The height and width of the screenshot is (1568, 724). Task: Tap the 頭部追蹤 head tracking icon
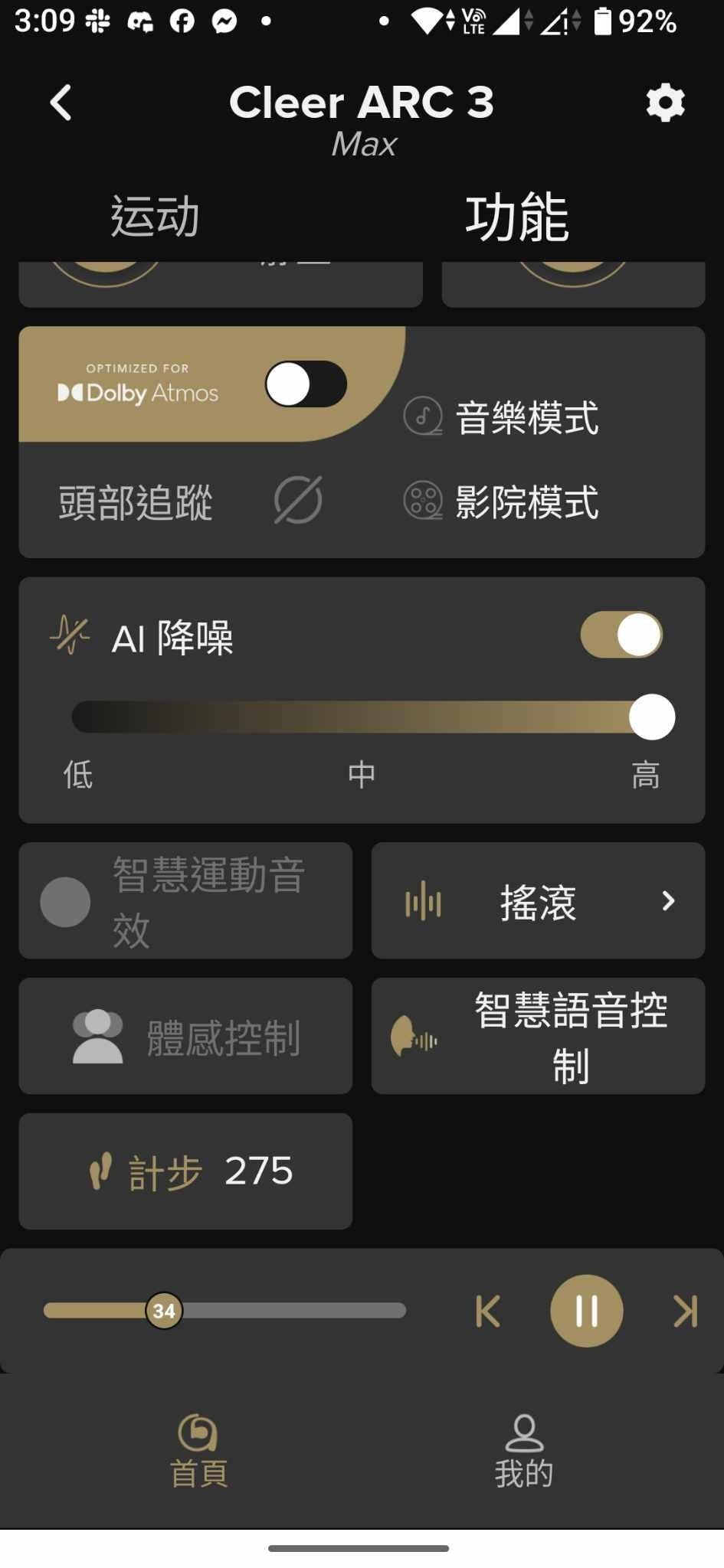298,501
